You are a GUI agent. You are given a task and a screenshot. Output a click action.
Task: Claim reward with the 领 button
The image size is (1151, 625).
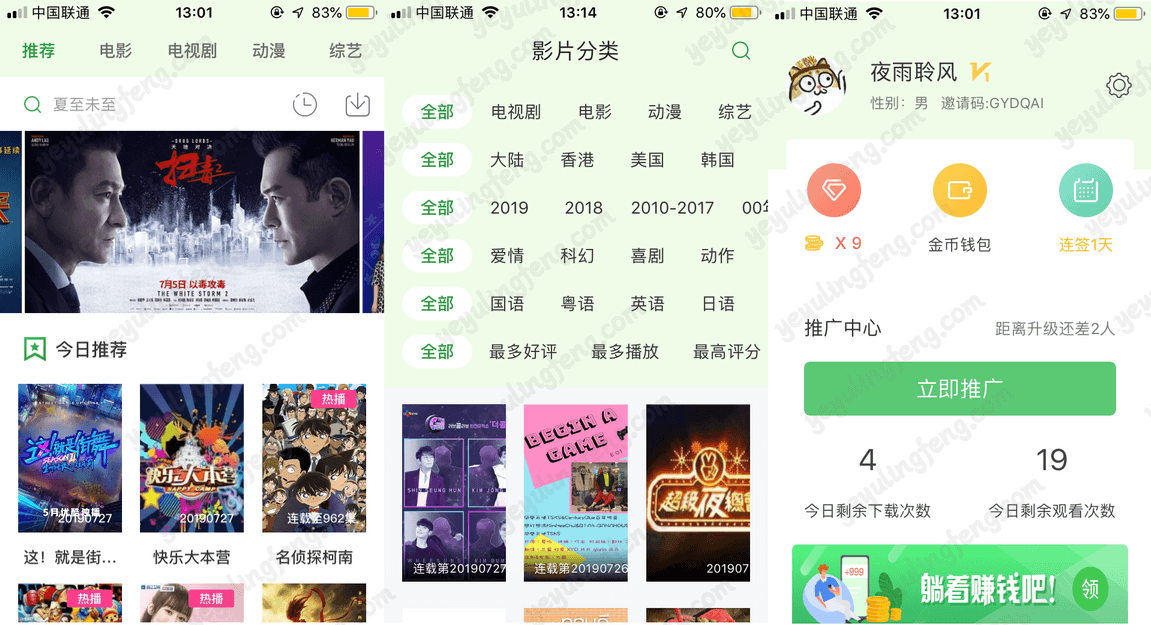(x=1090, y=589)
